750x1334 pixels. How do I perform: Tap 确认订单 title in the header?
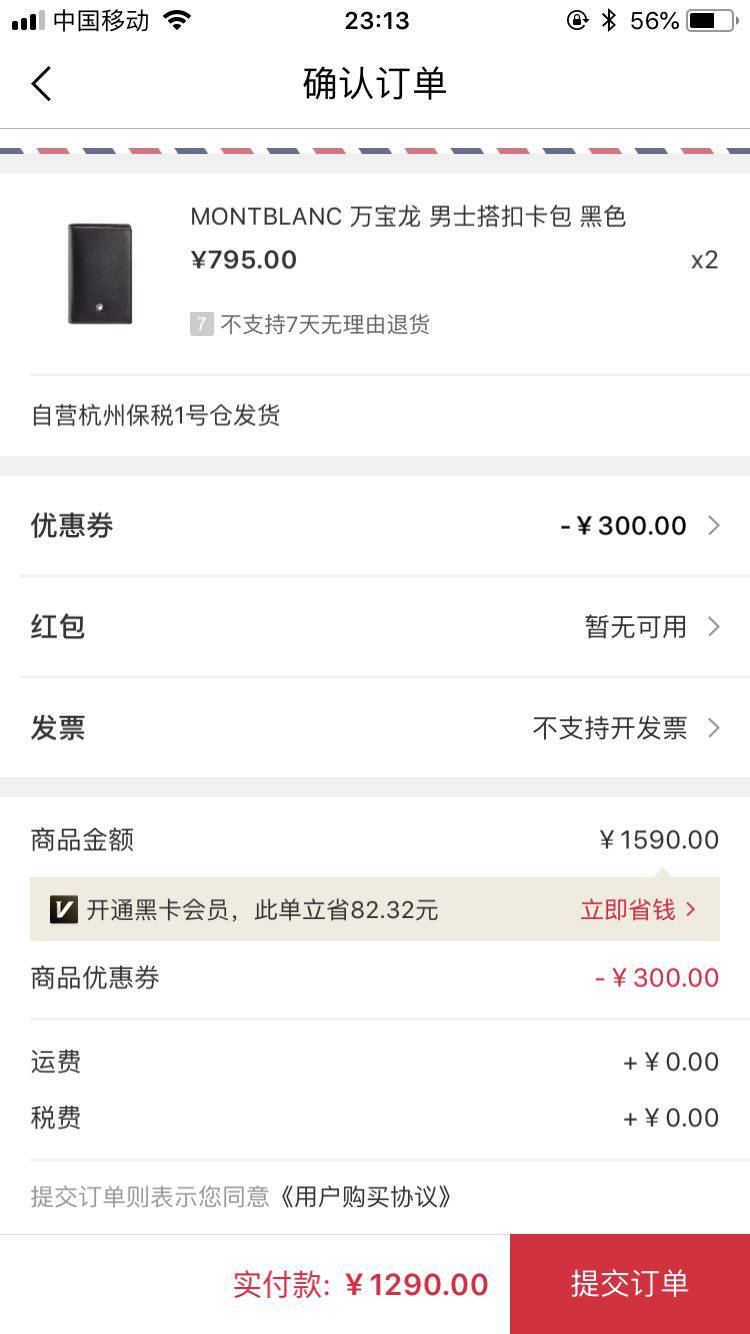[375, 84]
